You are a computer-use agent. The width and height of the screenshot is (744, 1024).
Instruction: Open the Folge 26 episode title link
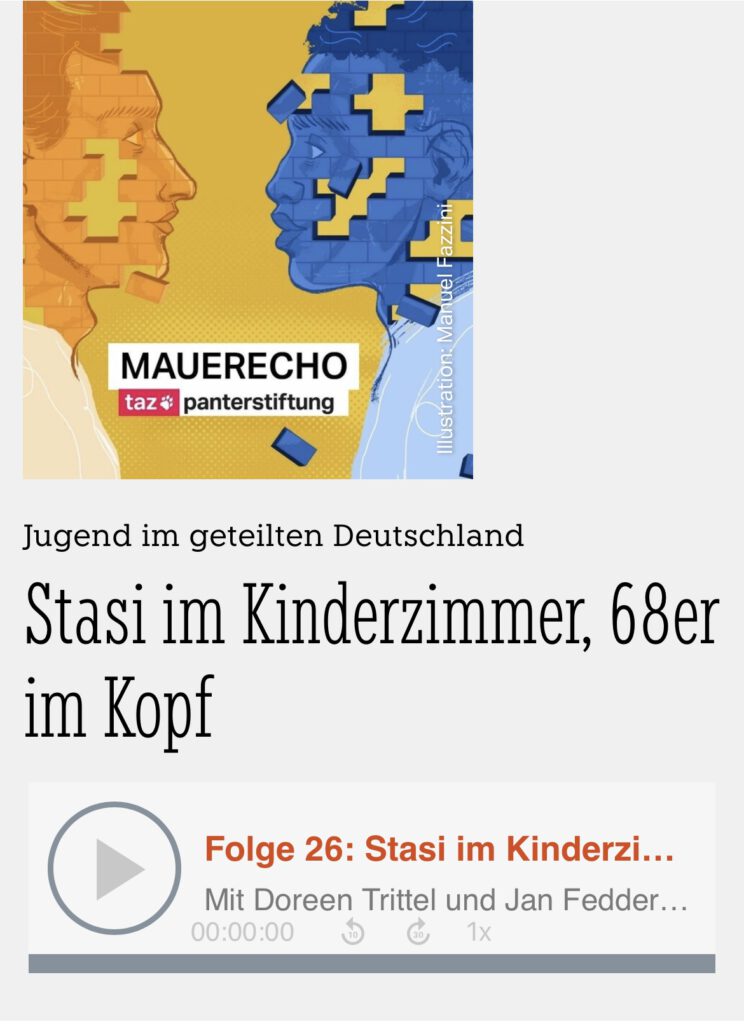[x=440, y=850]
